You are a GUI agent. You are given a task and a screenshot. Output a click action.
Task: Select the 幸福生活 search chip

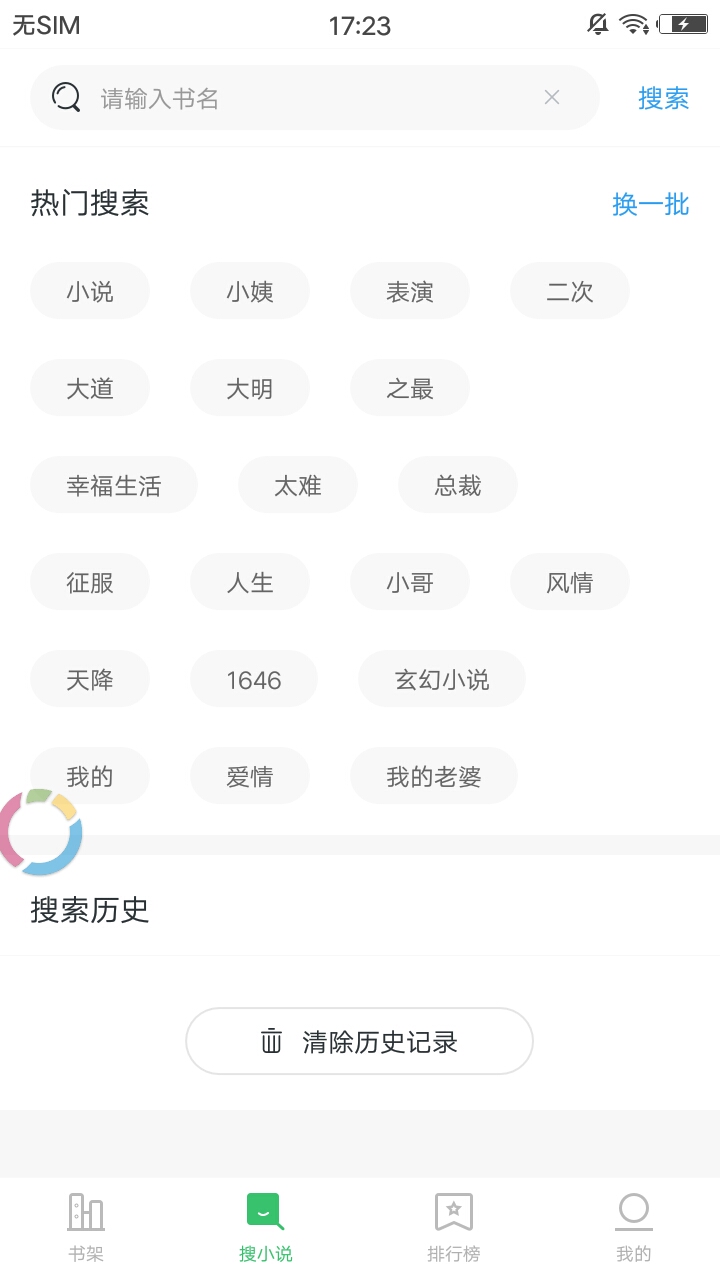point(113,485)
